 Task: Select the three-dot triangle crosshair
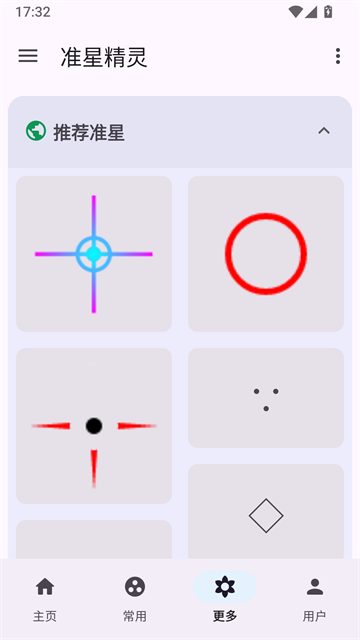pyautogui.click(x=266, y=398)
